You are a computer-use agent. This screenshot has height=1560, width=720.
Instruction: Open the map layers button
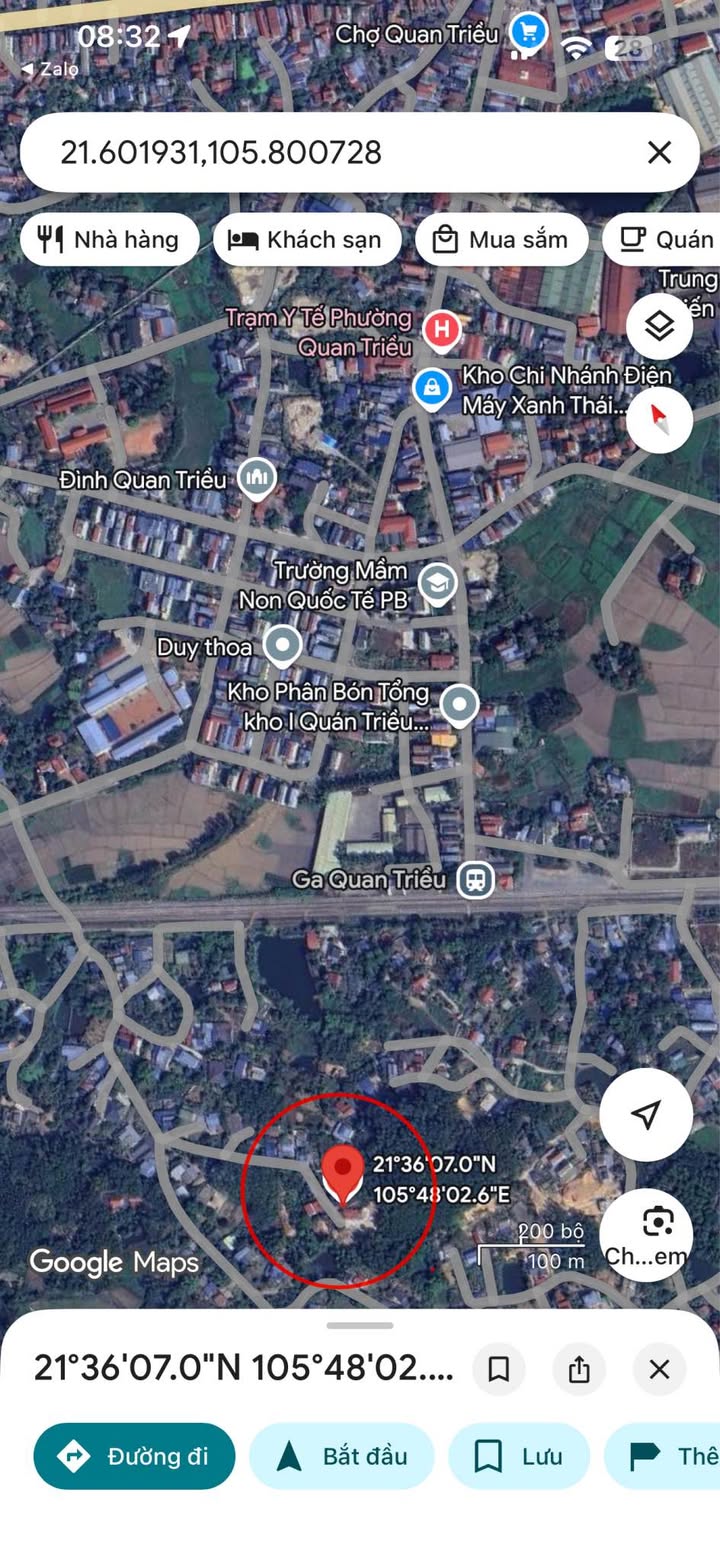(659, 326)
